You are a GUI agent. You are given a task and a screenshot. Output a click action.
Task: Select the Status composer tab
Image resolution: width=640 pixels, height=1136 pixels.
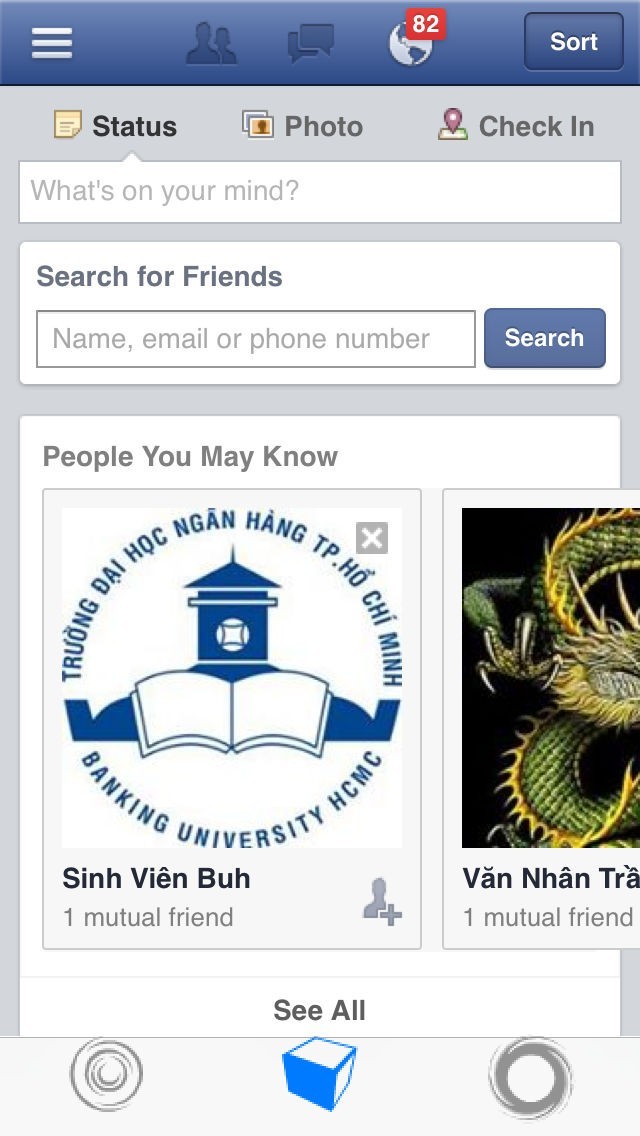[x=116, y=126]
